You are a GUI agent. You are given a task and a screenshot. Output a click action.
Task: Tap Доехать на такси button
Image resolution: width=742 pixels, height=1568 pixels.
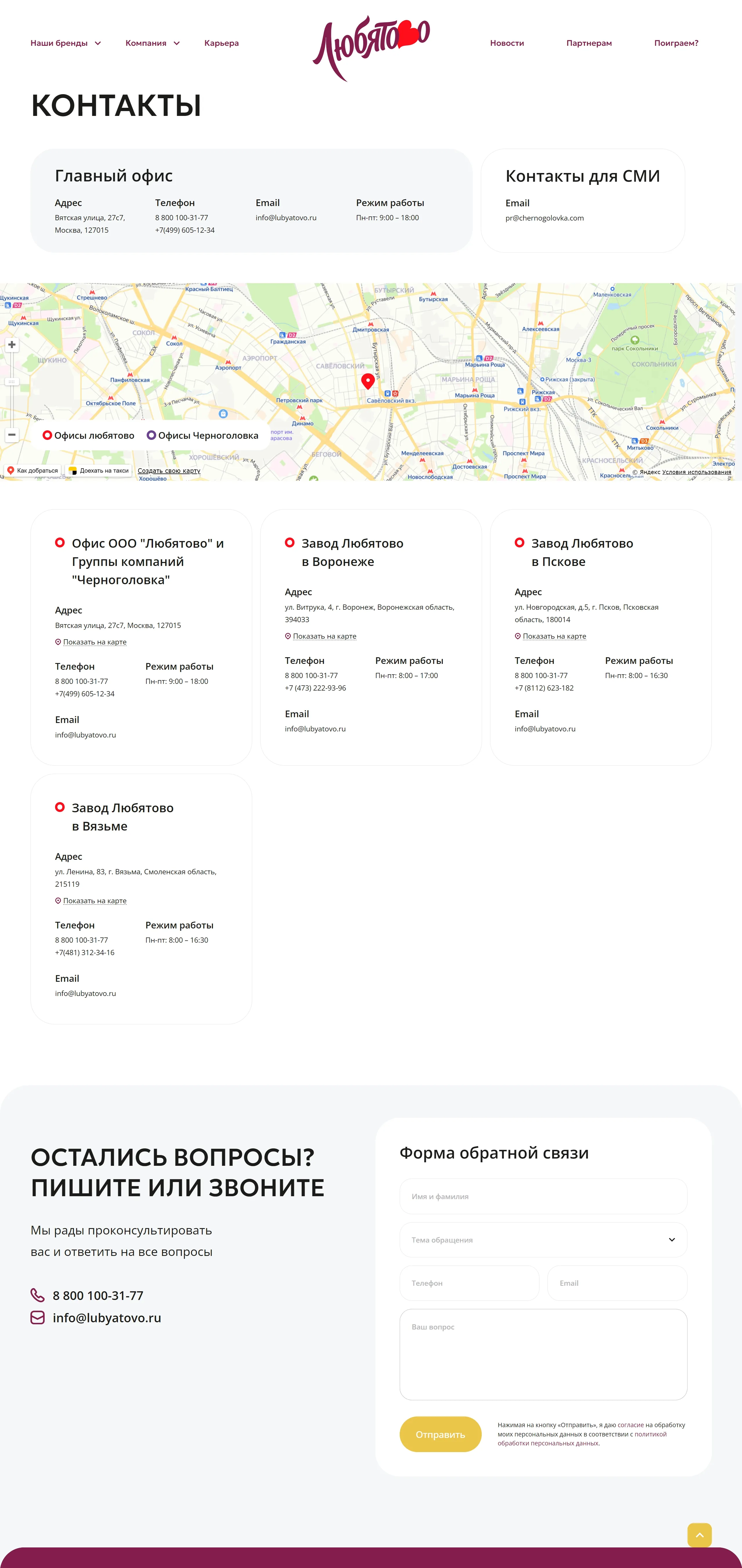tap(99, 471)
